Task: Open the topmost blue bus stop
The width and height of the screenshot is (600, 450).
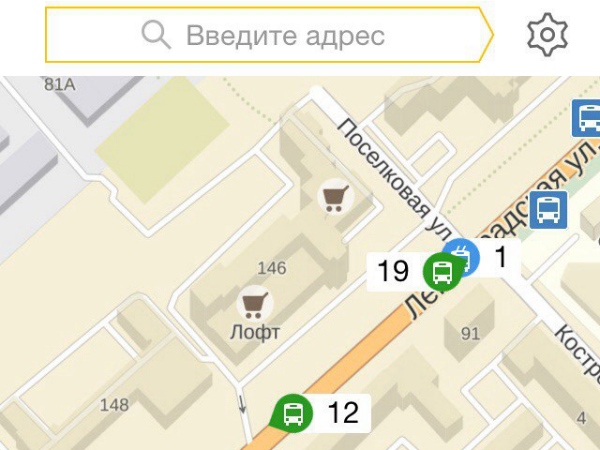Action: (586, 119)
